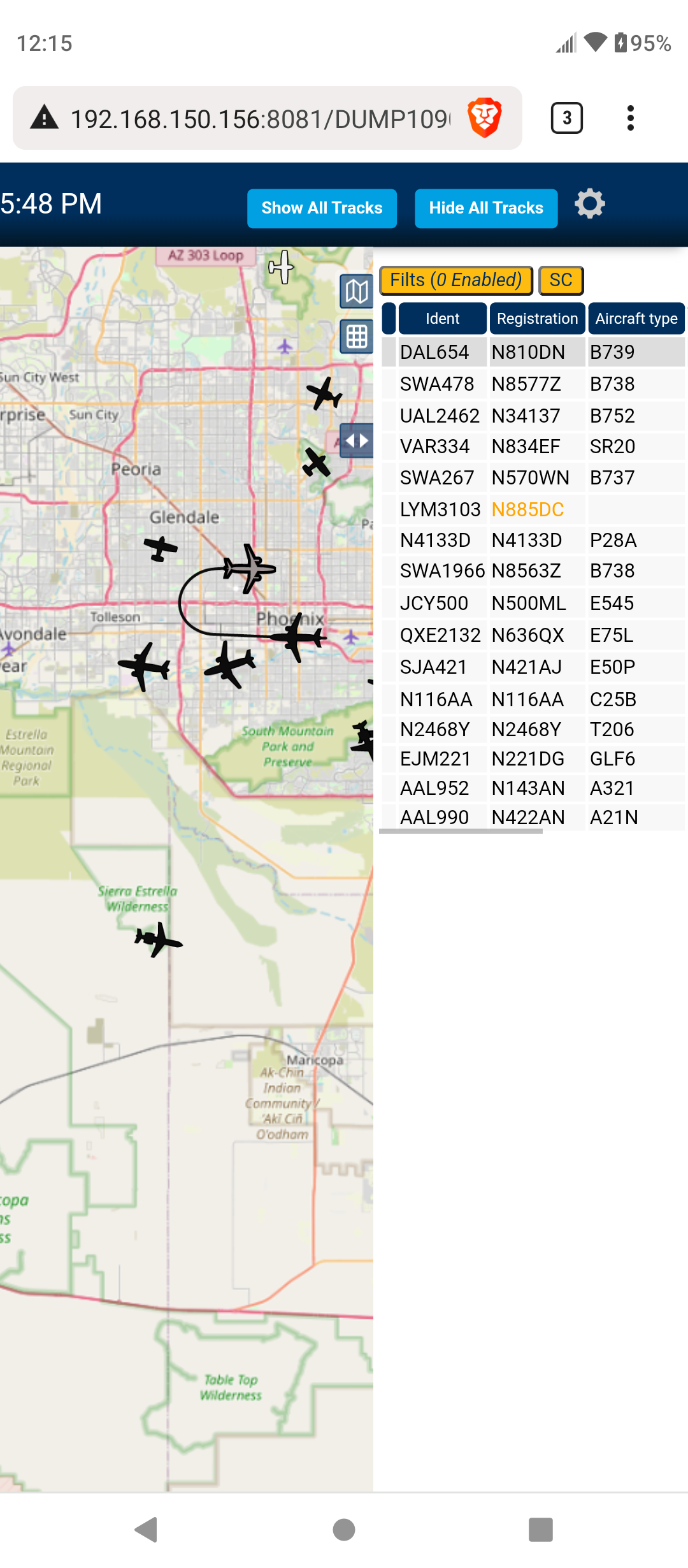Open the N885DC registration link
This screenshot has height=1568, width=688.
pyautogui.click(x=527, y=509)
